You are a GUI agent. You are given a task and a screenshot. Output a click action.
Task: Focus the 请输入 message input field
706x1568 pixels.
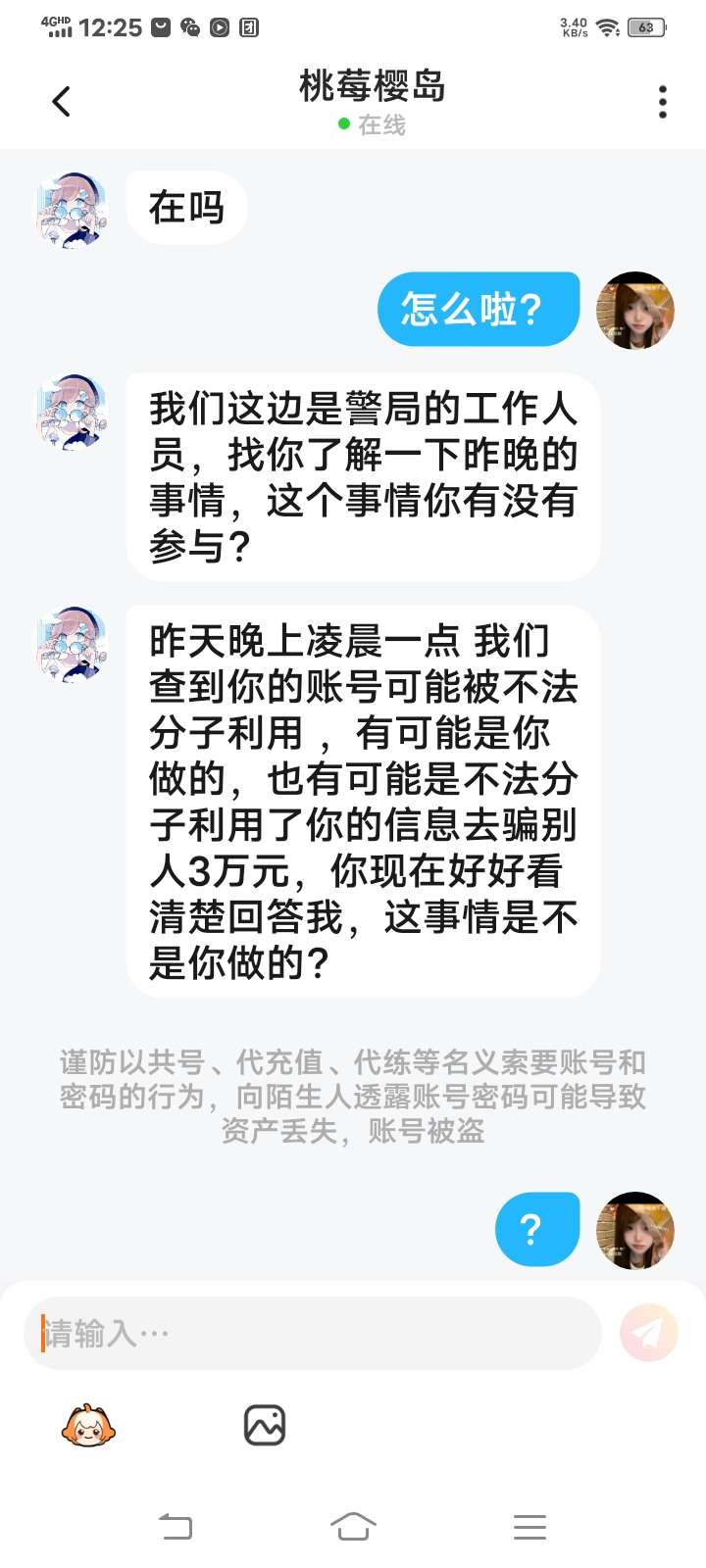(x=312, y=1333)
